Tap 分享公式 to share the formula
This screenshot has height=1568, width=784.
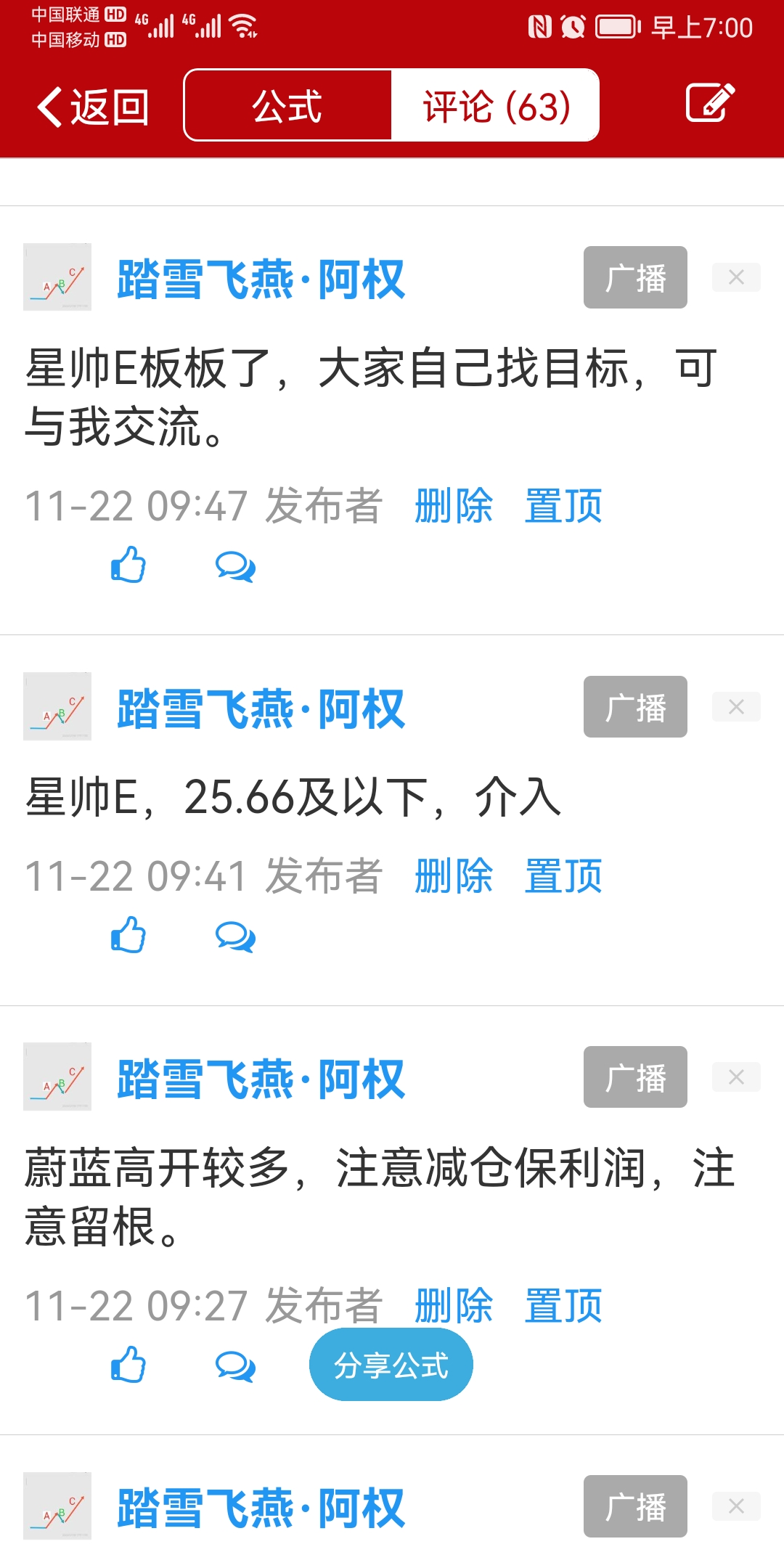coord(391,1365)
